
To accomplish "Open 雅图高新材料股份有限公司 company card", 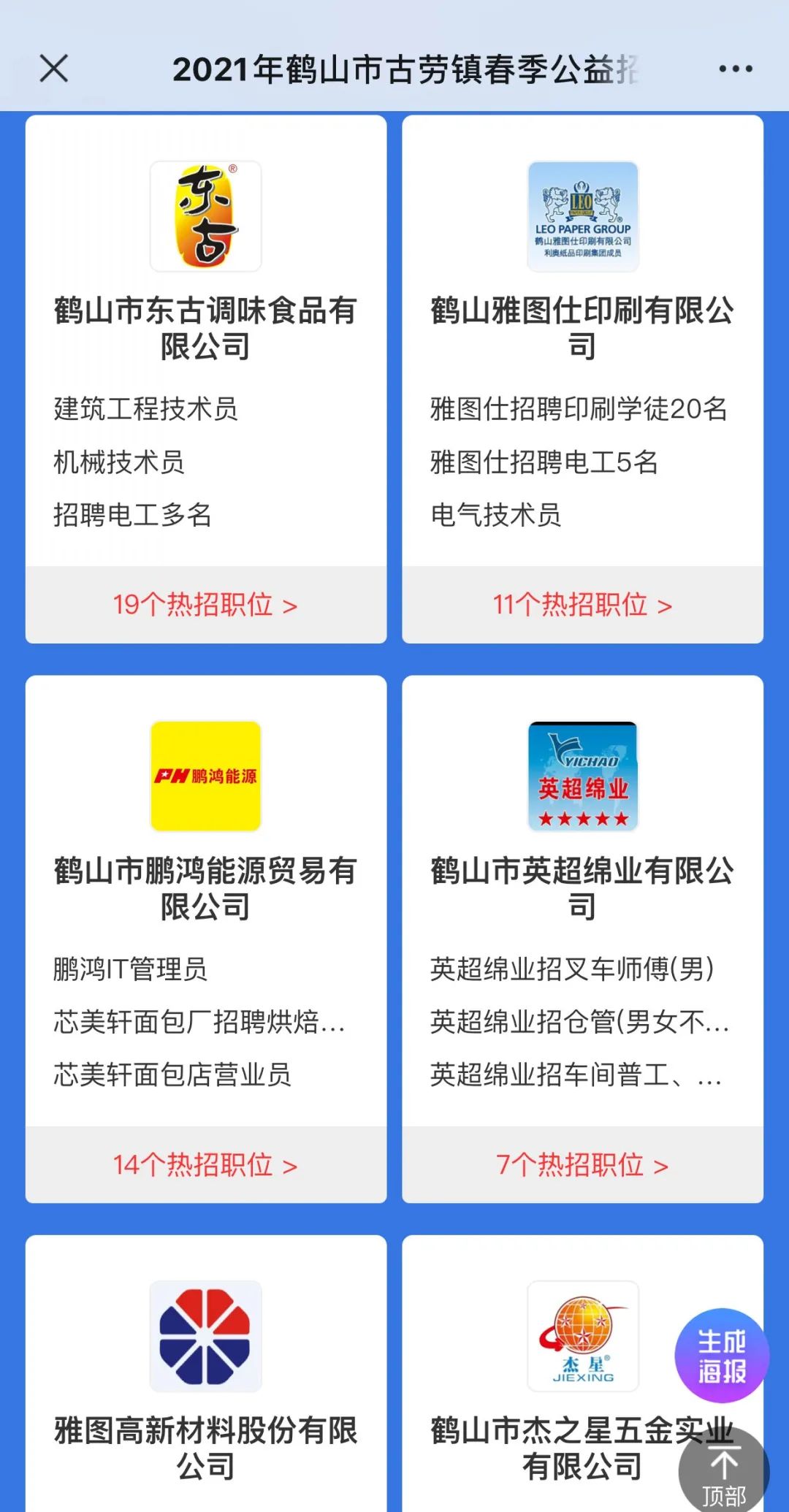I will [x=205, y=1448].
